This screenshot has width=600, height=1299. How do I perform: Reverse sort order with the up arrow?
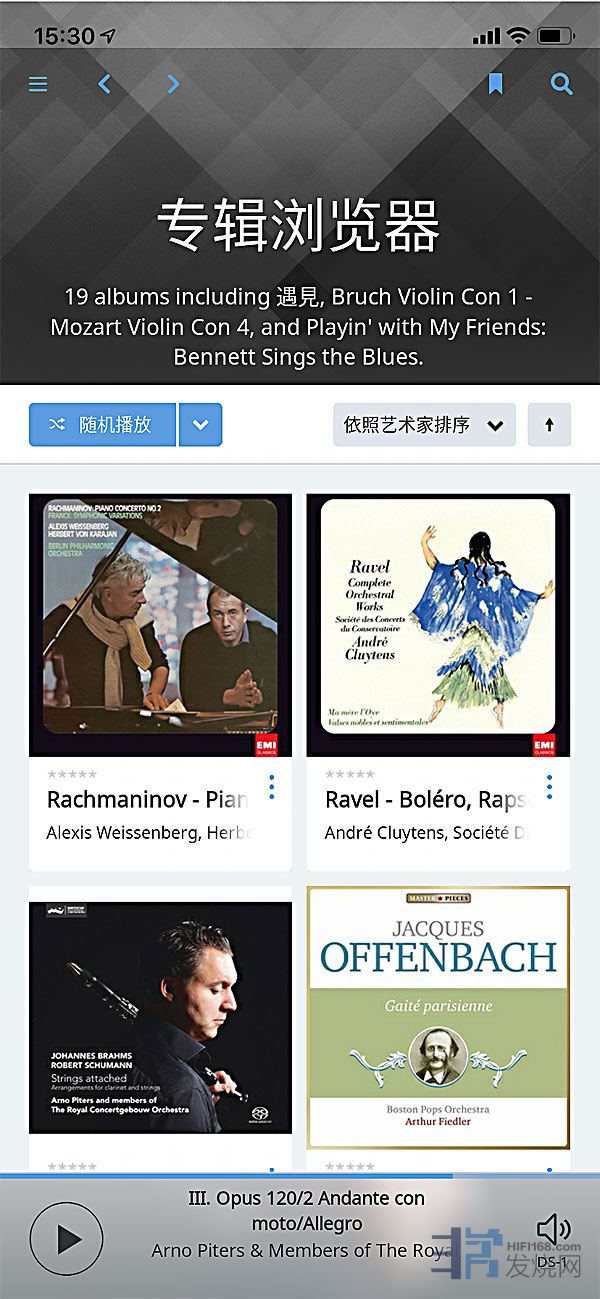(549, 425)
